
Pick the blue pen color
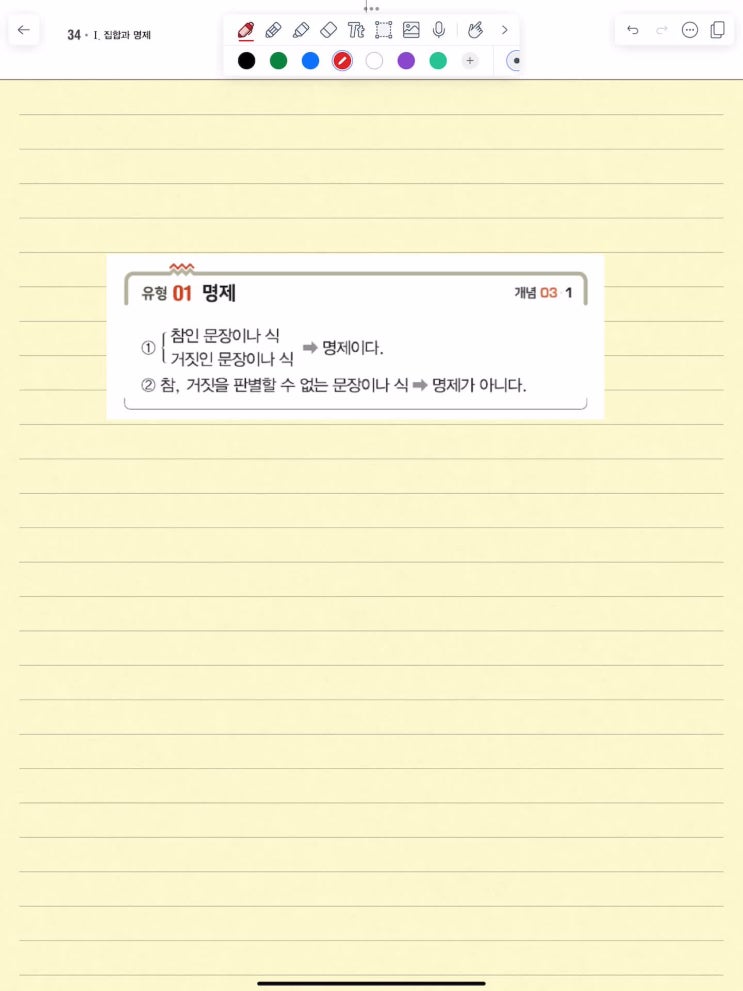pos(310,61)
